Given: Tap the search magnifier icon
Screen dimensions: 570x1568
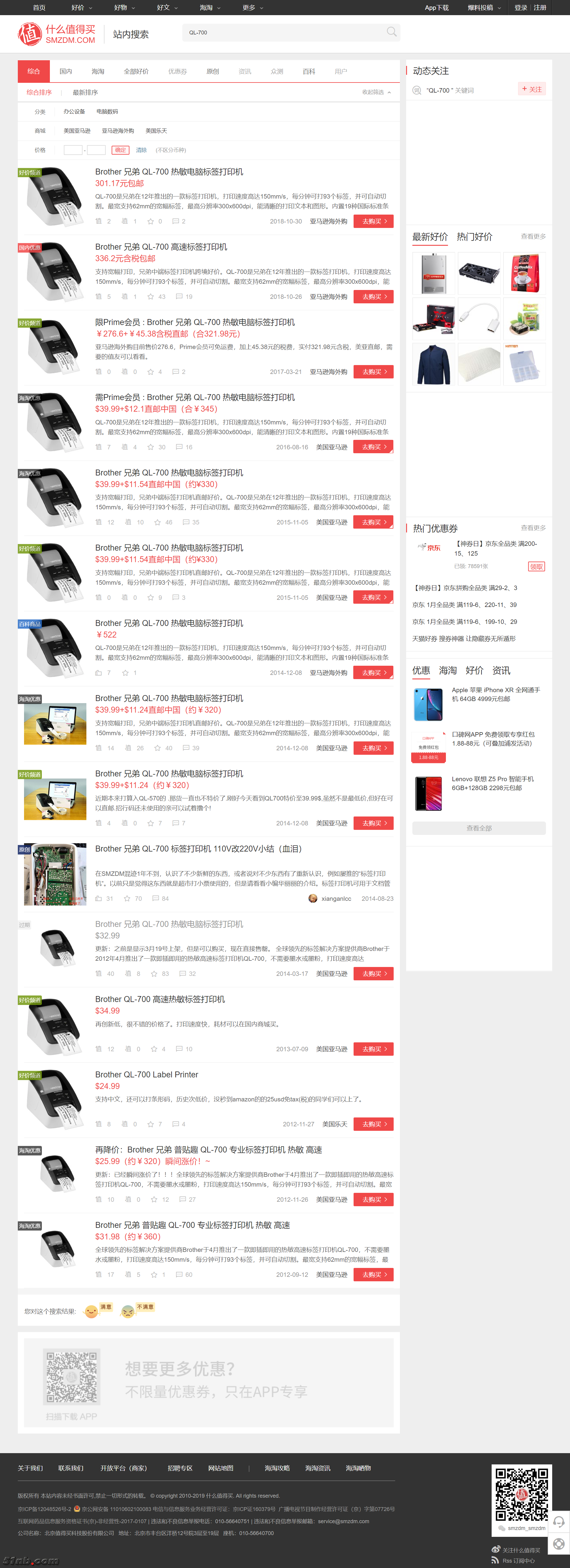Looking at the screenshot, I should pos(391,32).
